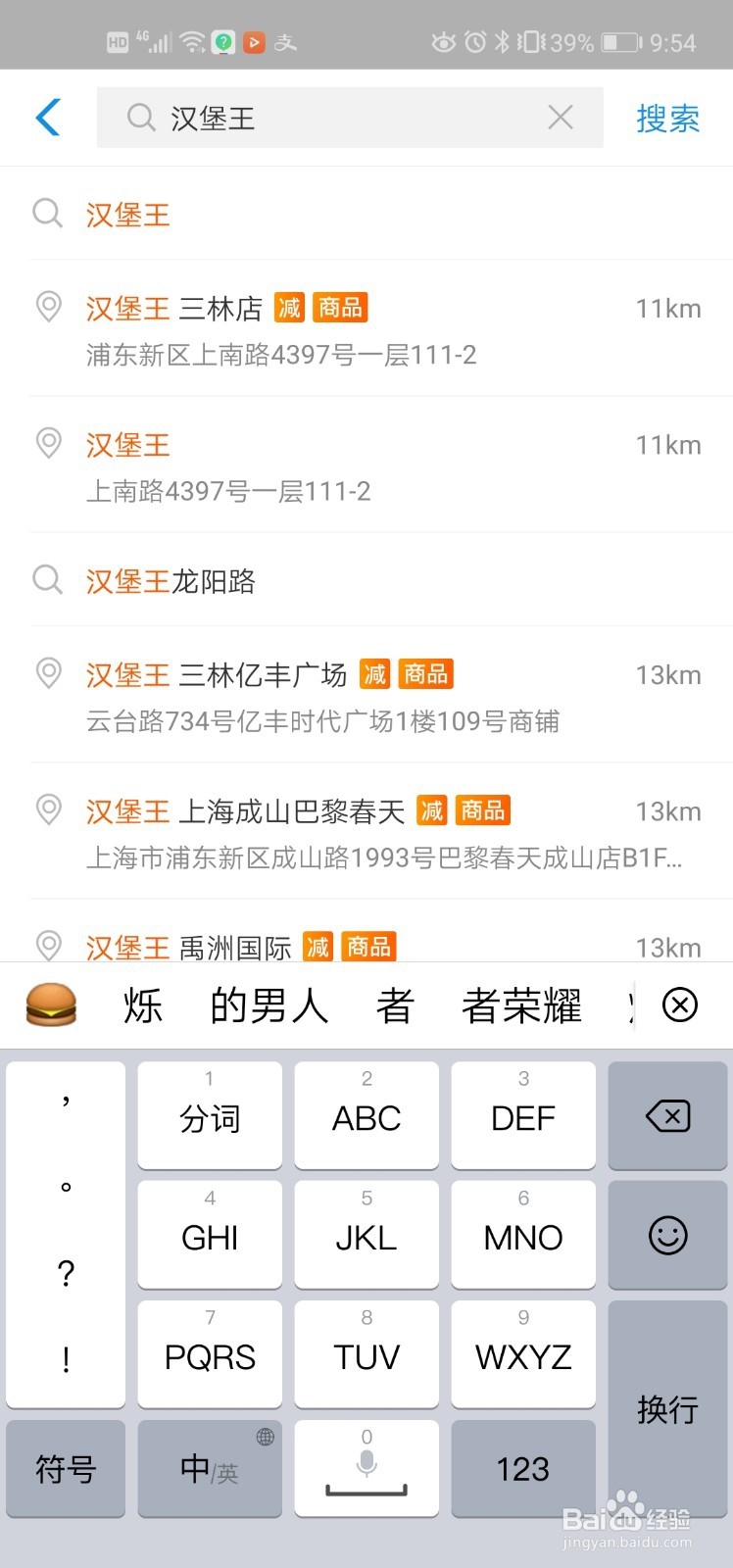Choose the 者荣耀 keyboard suggestion
This screenshot has width=733, height=1568.
coord(521,1006)
